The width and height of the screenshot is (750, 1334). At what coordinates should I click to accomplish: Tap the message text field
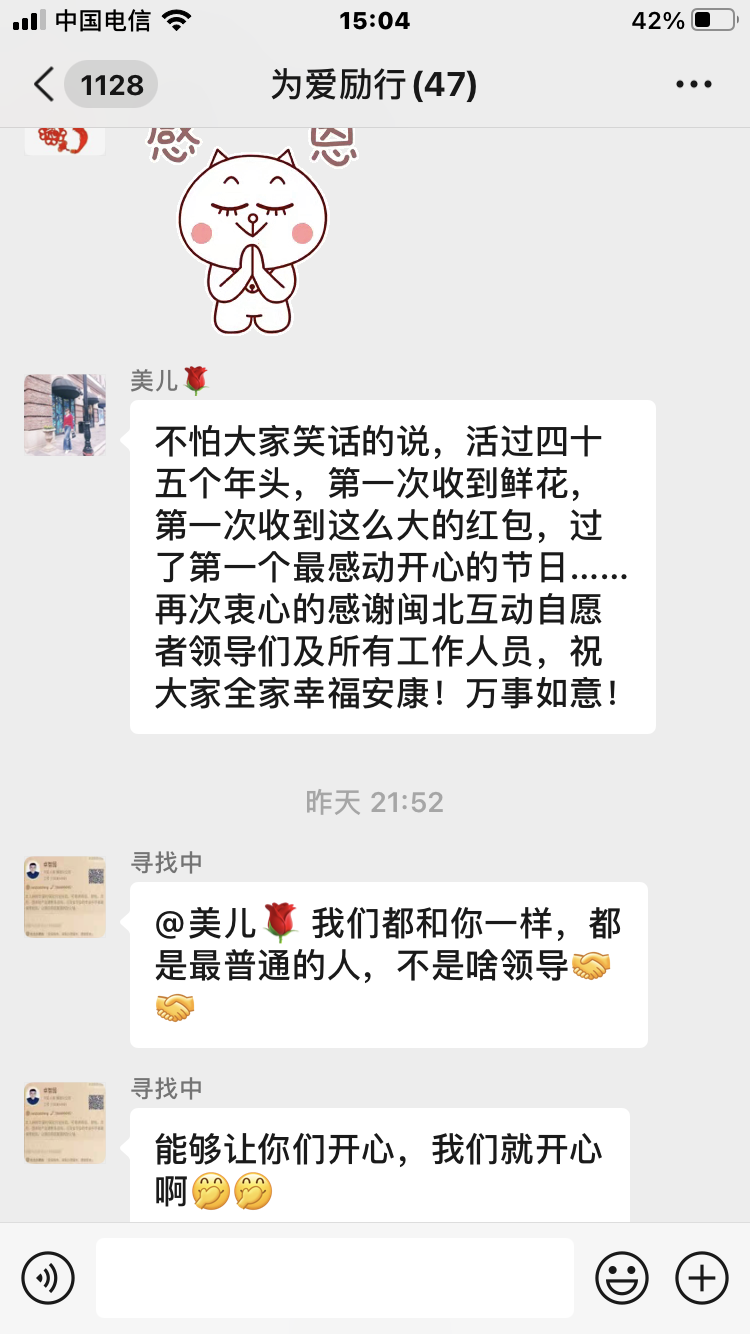click(x=335, y=1278)
